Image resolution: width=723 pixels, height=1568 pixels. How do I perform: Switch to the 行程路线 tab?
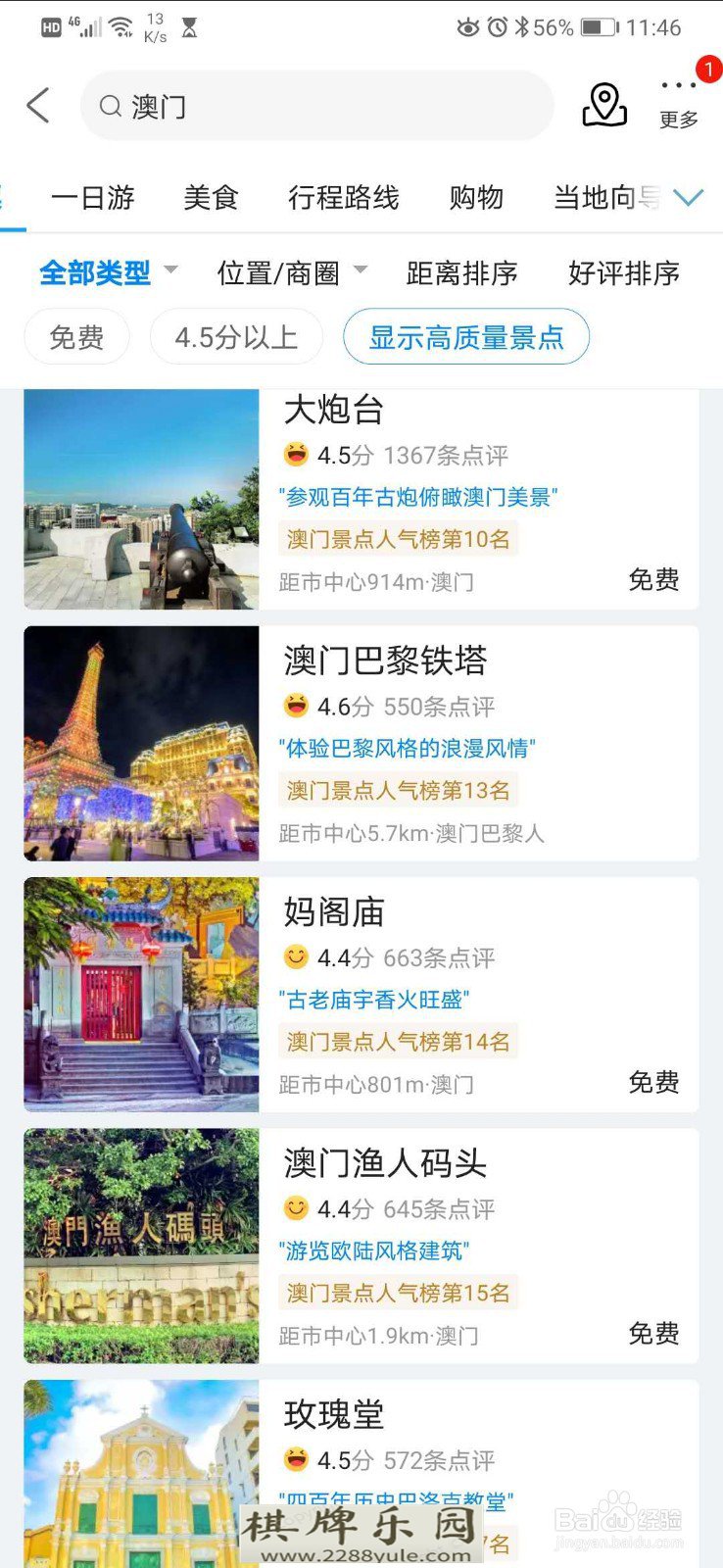coord(344,198)
